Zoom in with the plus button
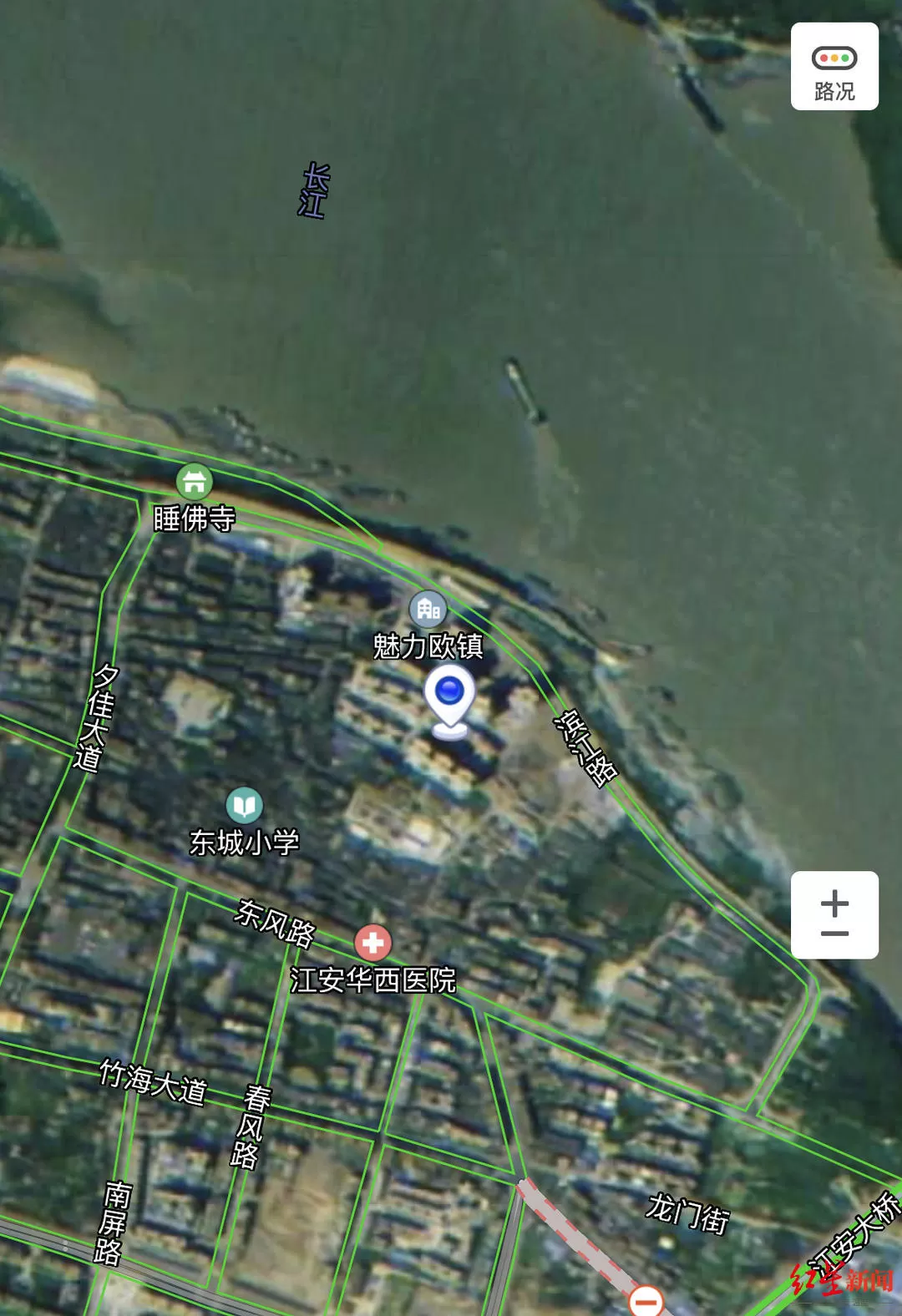 [x=834, y=903]
